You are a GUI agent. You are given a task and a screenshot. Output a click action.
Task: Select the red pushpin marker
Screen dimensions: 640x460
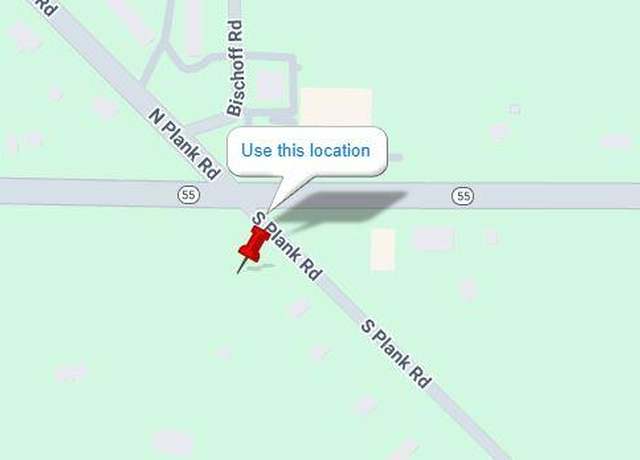253,244
